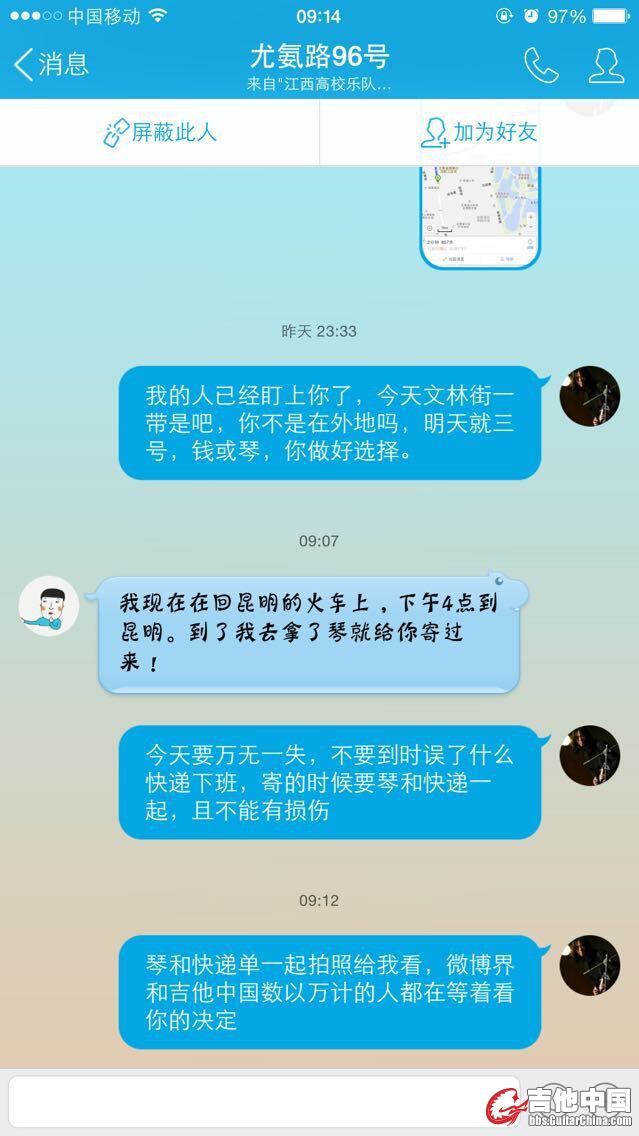Viewport: 639px width, 1136px height.
Task: Go back to the 消息 list
Action: click(52, 64)
